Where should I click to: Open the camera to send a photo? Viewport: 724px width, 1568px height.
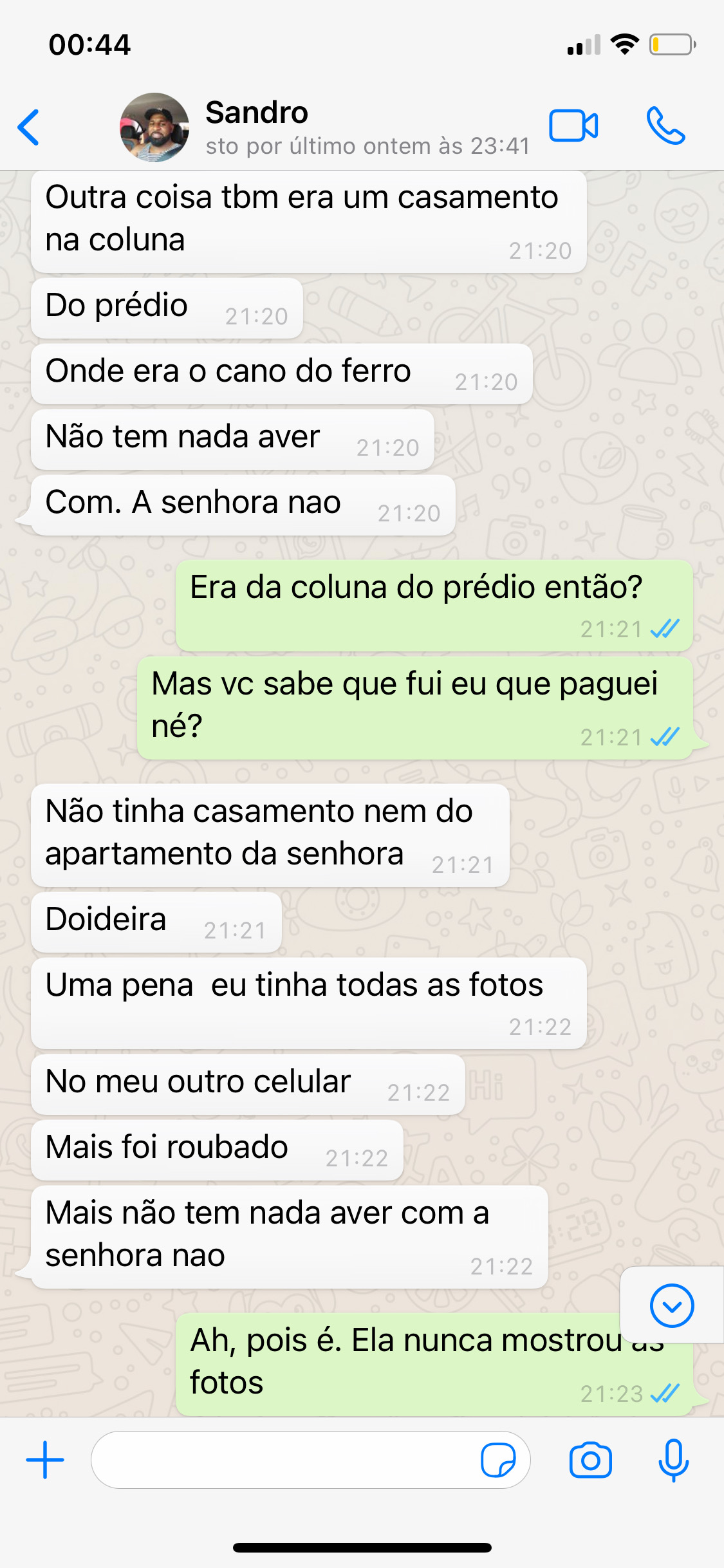(590, 1460)
